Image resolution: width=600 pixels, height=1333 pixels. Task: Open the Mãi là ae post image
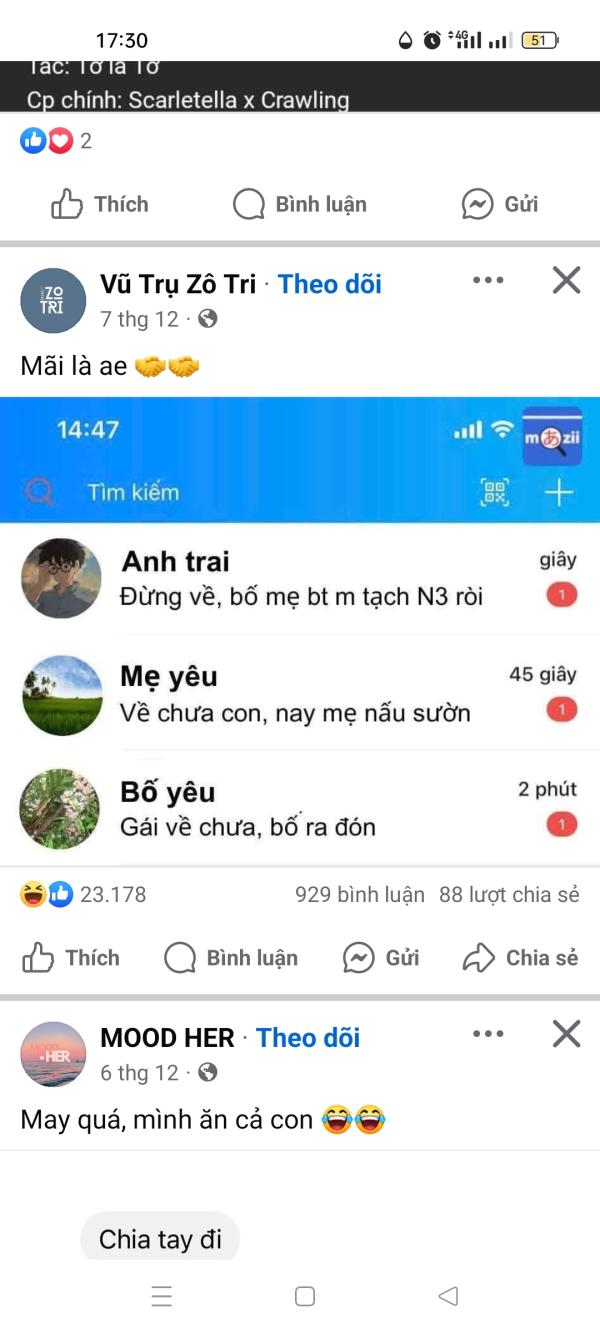pos(300,630)
